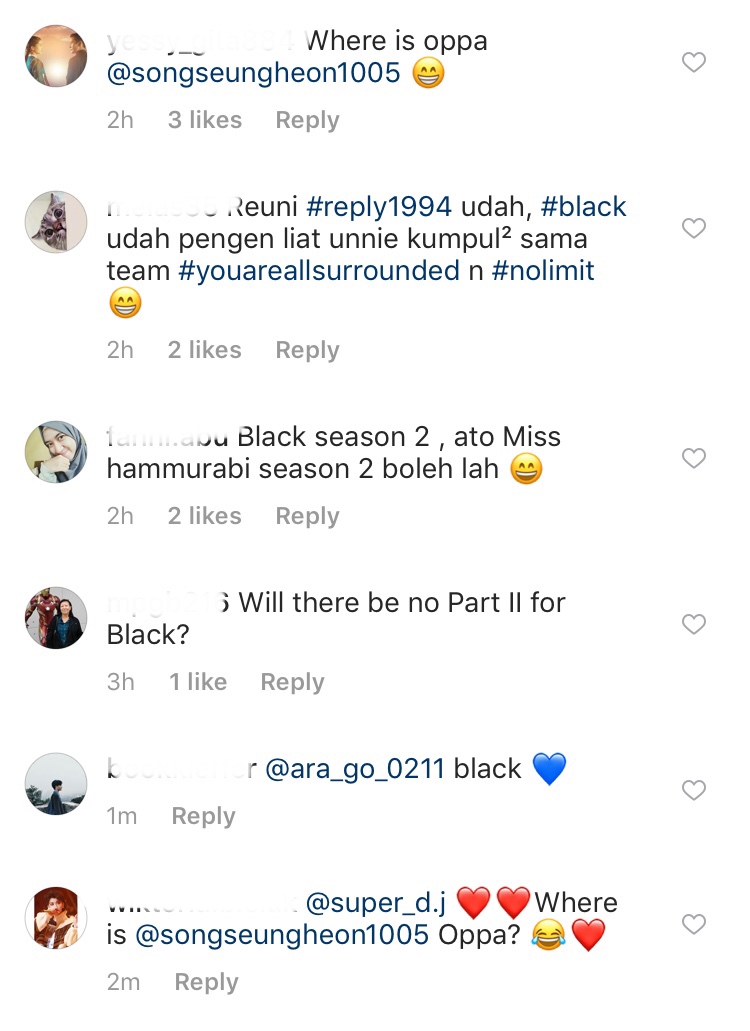View likes on 'Black season 2' comment
Viewport: 750px width, 1031px height.
(204, 516)
